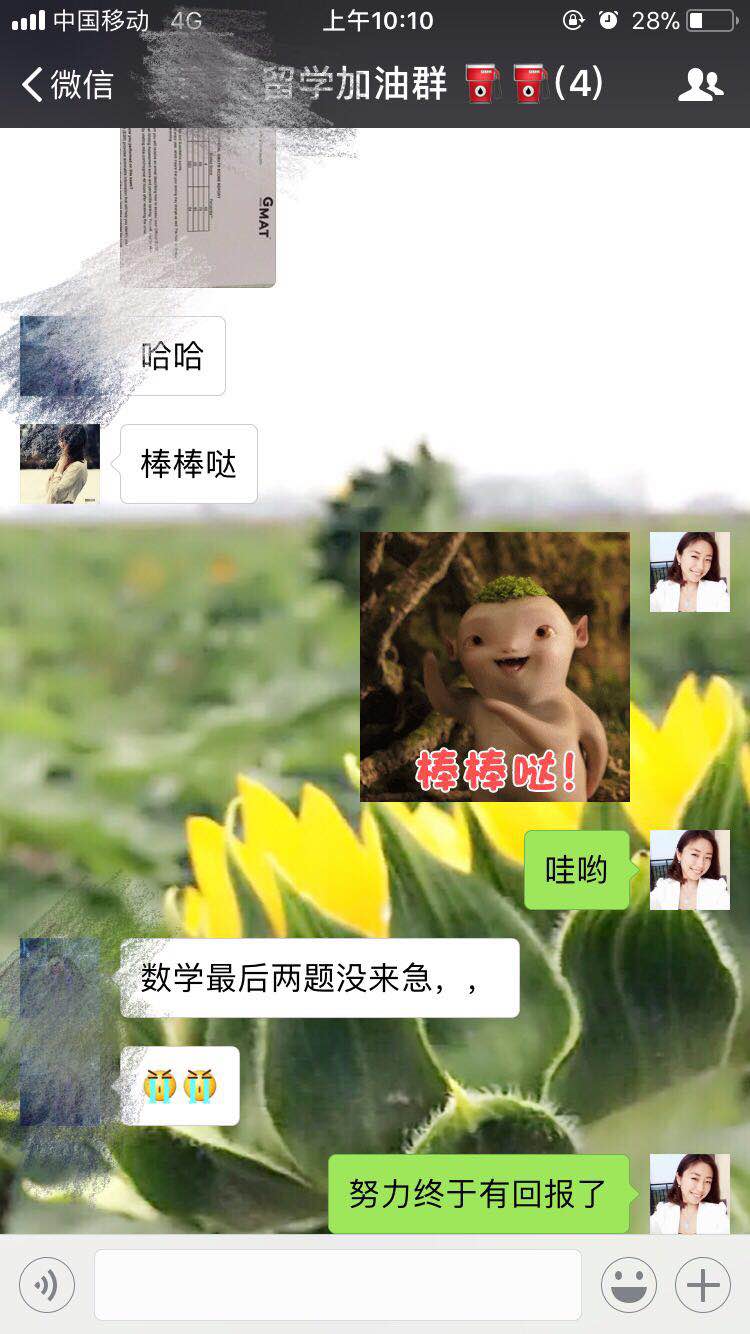This screenshot has width=750, height=1334.
Task: Open own avatar beside 哇哟 message
Action: pos(689,869)
